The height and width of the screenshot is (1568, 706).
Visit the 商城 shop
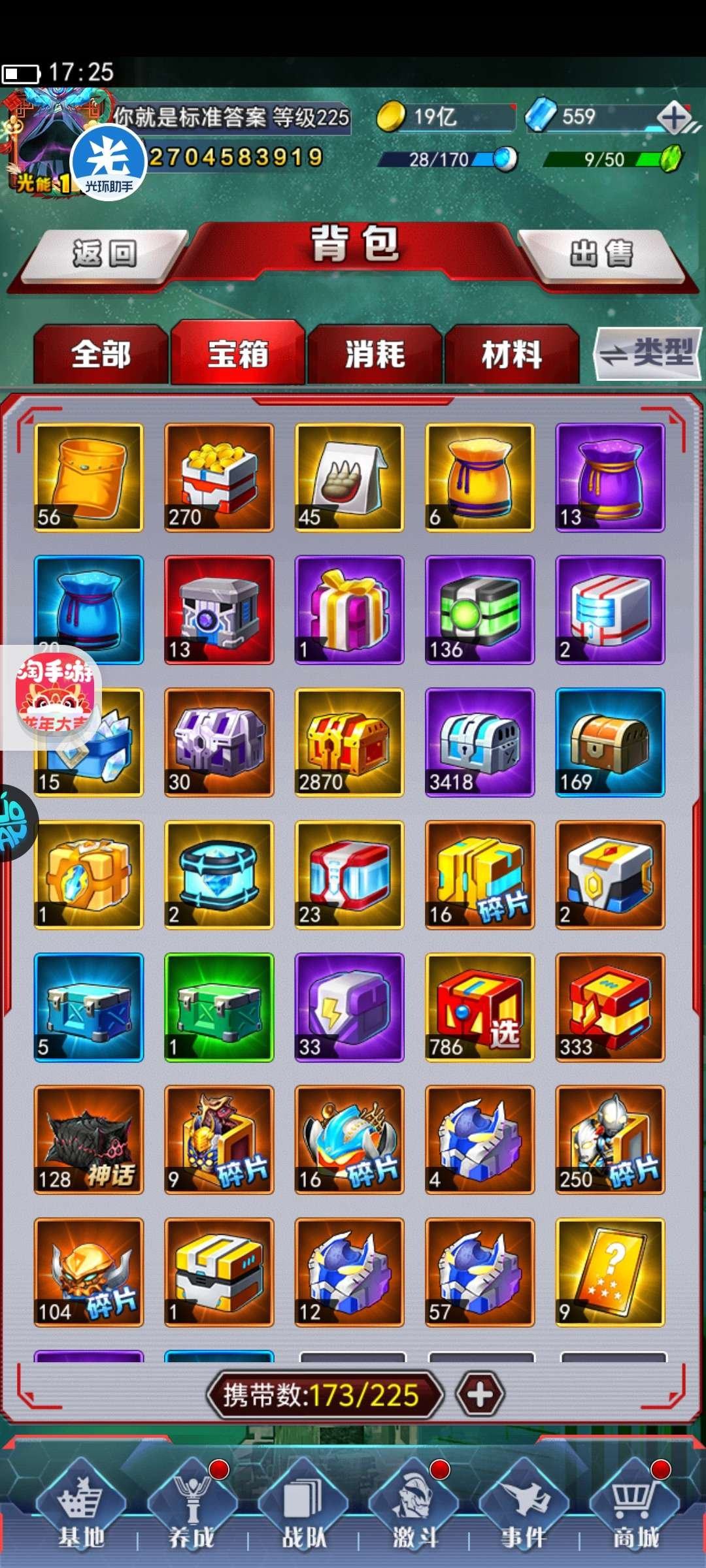(x=634, y=1509)
